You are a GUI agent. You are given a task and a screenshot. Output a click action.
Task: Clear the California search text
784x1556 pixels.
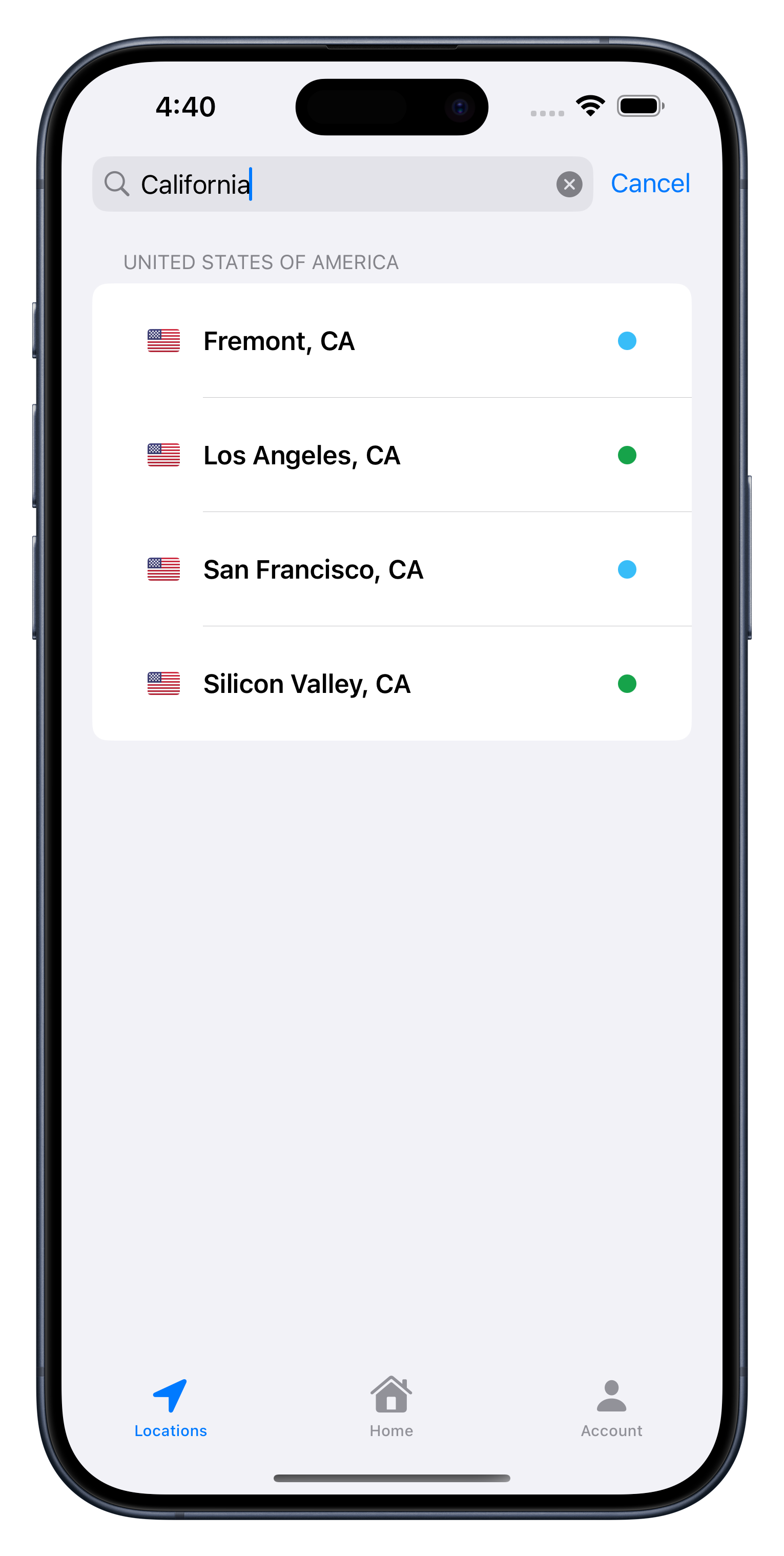click(569, 184)
